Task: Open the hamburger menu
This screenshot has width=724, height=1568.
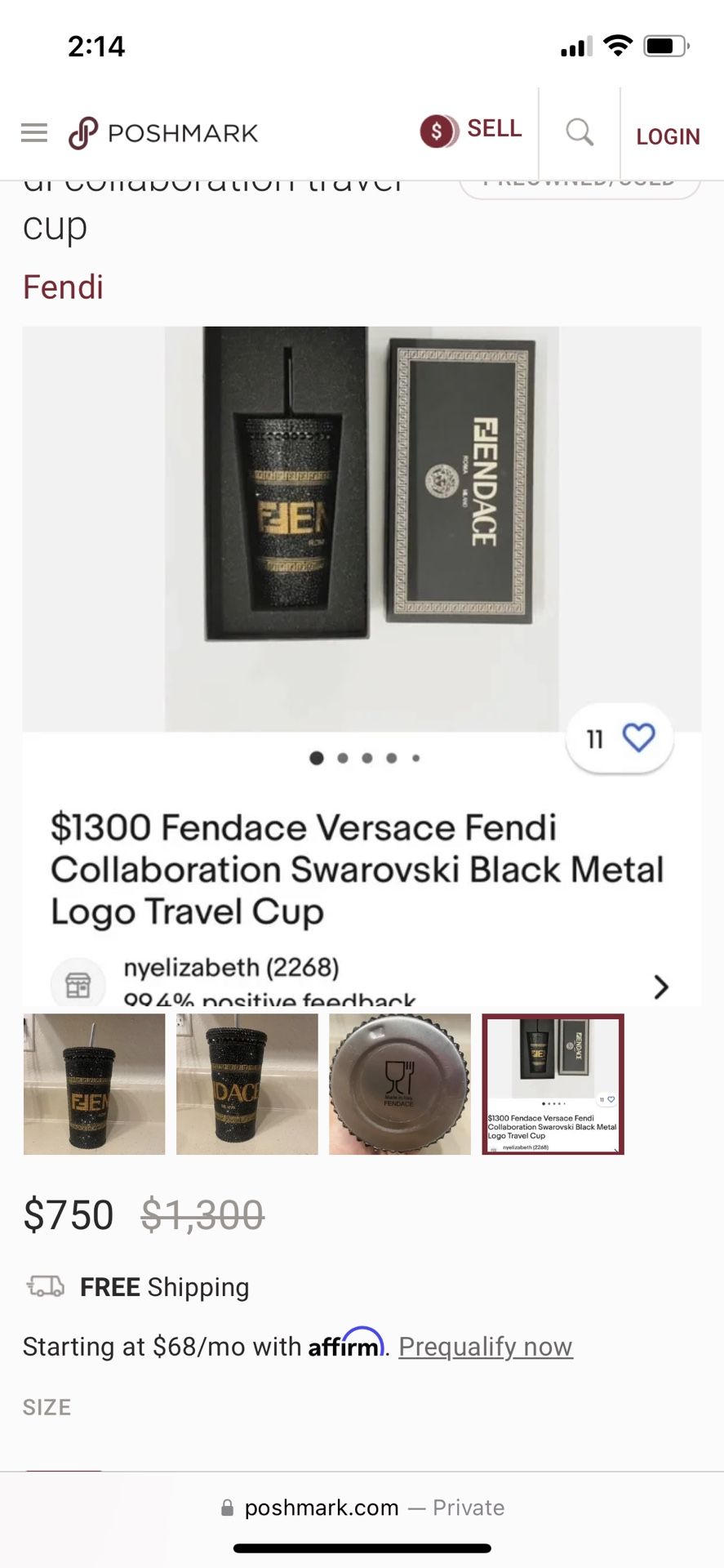Action: (x=33, y=132)
